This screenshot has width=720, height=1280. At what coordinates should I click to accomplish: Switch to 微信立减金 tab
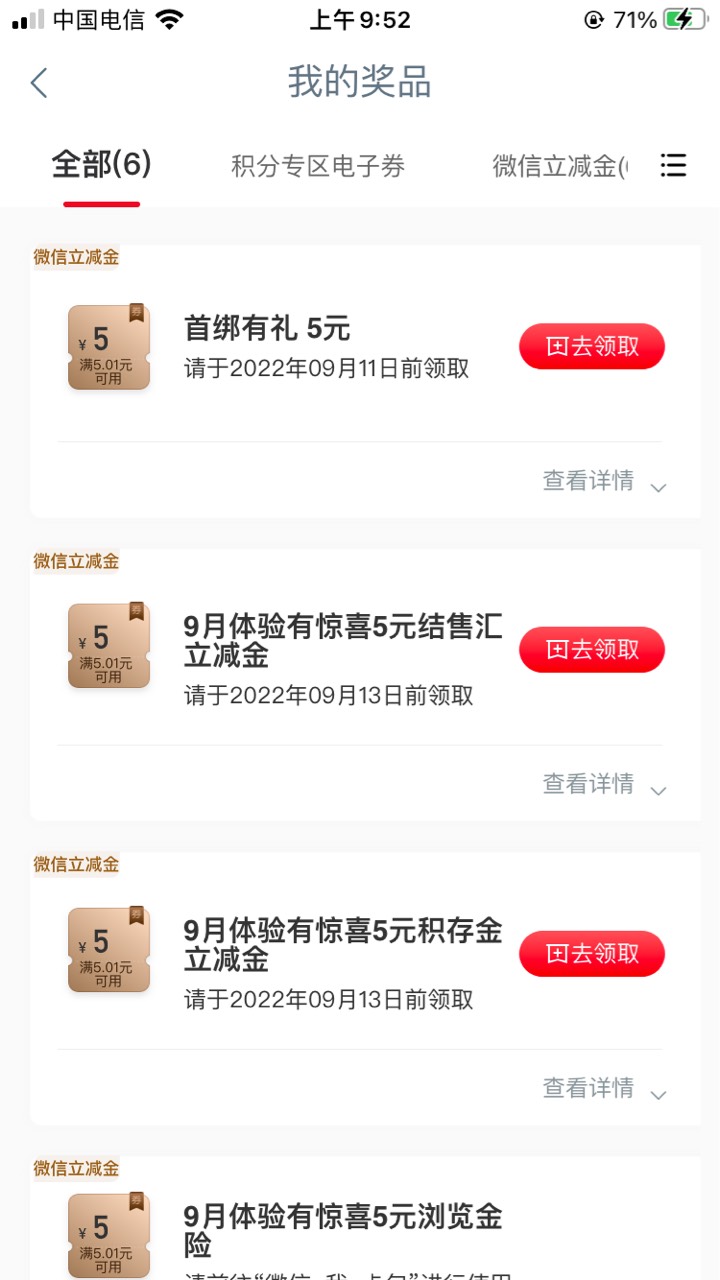pos(560,167)
